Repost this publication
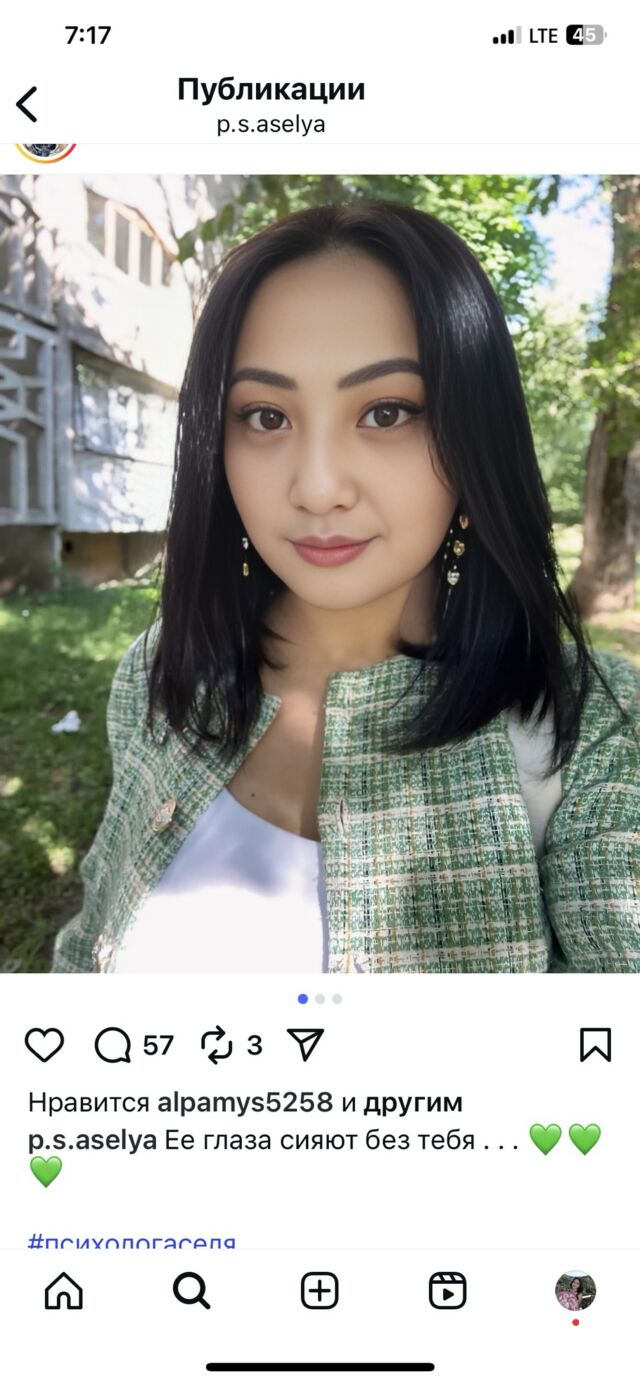Image resolution: width=640 pixels, height=1385 pixels. [x=217, y=1045]
